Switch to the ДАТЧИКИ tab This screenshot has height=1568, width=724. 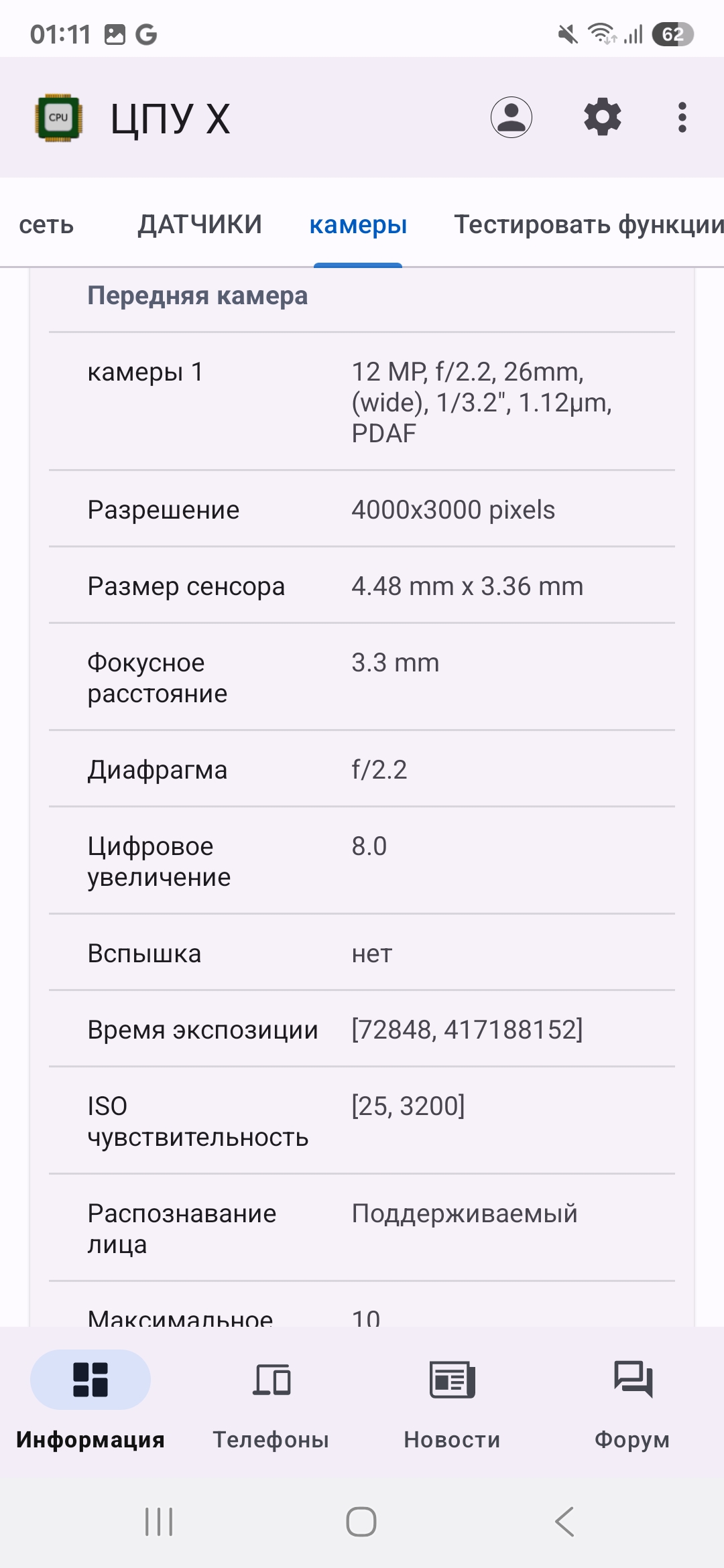click(200, 224)
